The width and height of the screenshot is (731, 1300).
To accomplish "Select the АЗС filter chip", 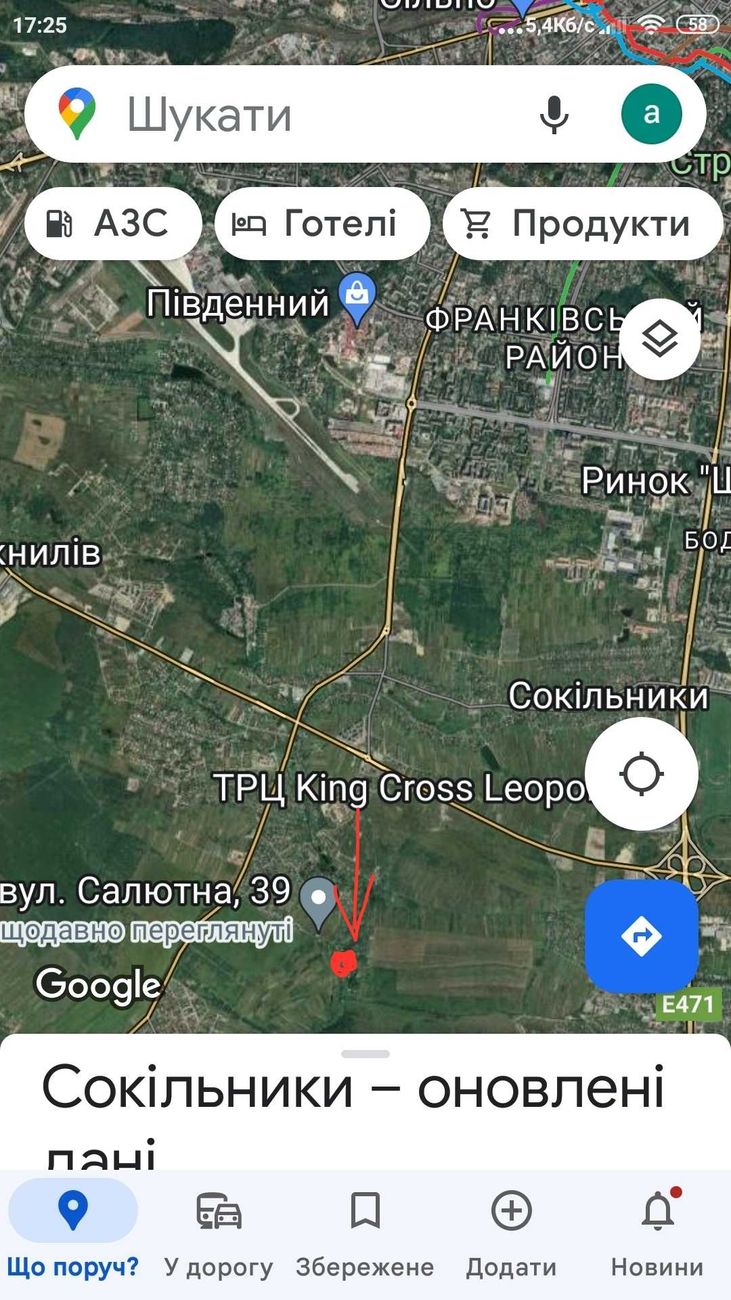I will [111, 223].
